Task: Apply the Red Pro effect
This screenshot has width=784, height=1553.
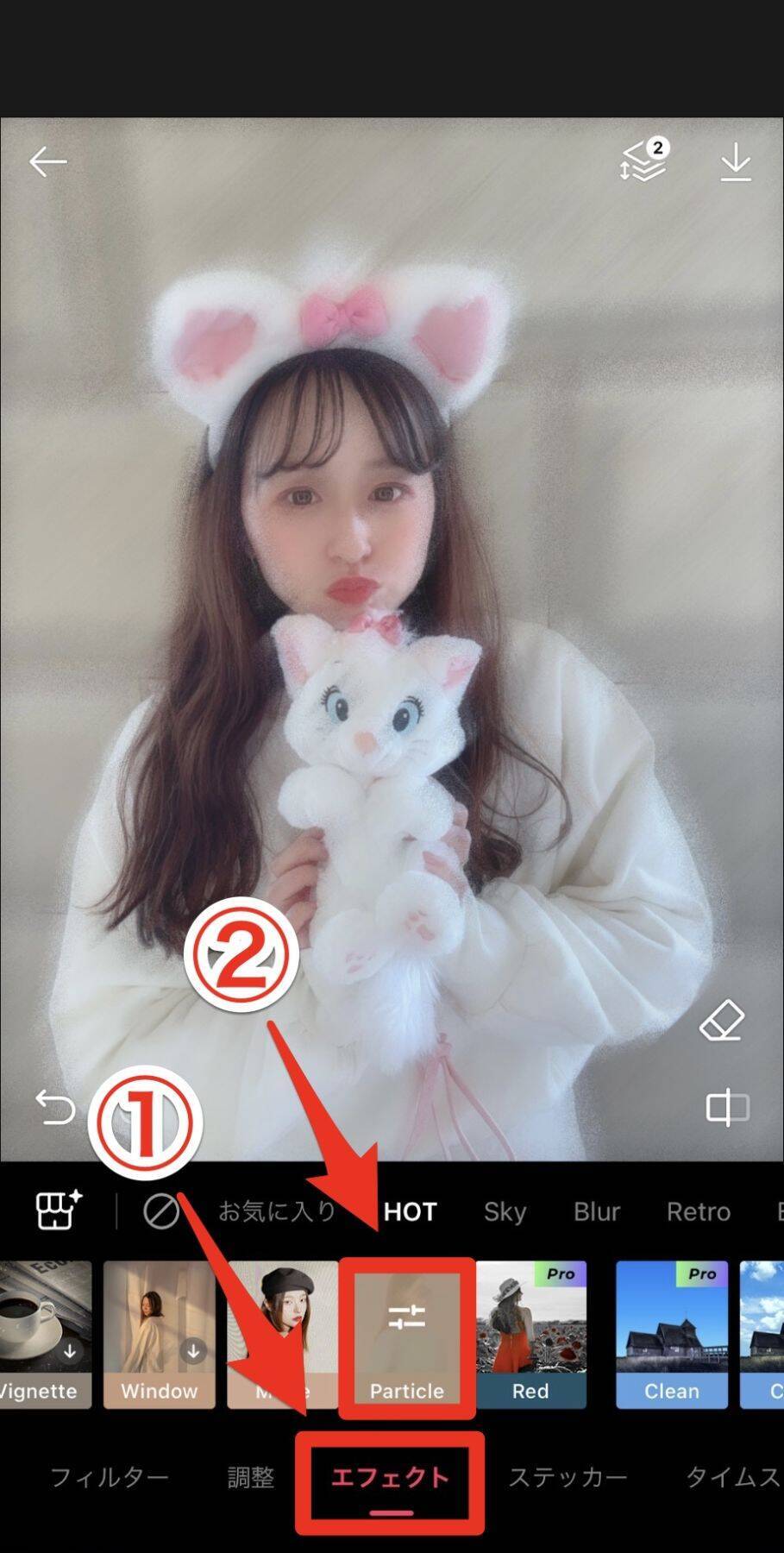Action: pyautogui.click(x=530, y=1333)
